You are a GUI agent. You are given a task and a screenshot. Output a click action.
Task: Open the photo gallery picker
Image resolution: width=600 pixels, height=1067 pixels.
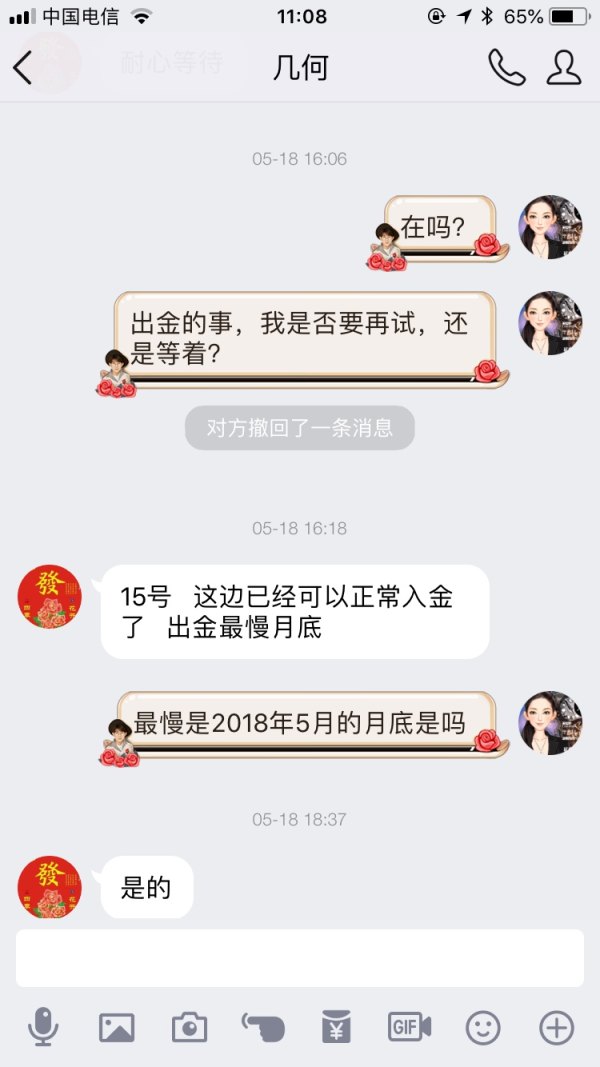pyautogui.click(x=116, y=1027)
